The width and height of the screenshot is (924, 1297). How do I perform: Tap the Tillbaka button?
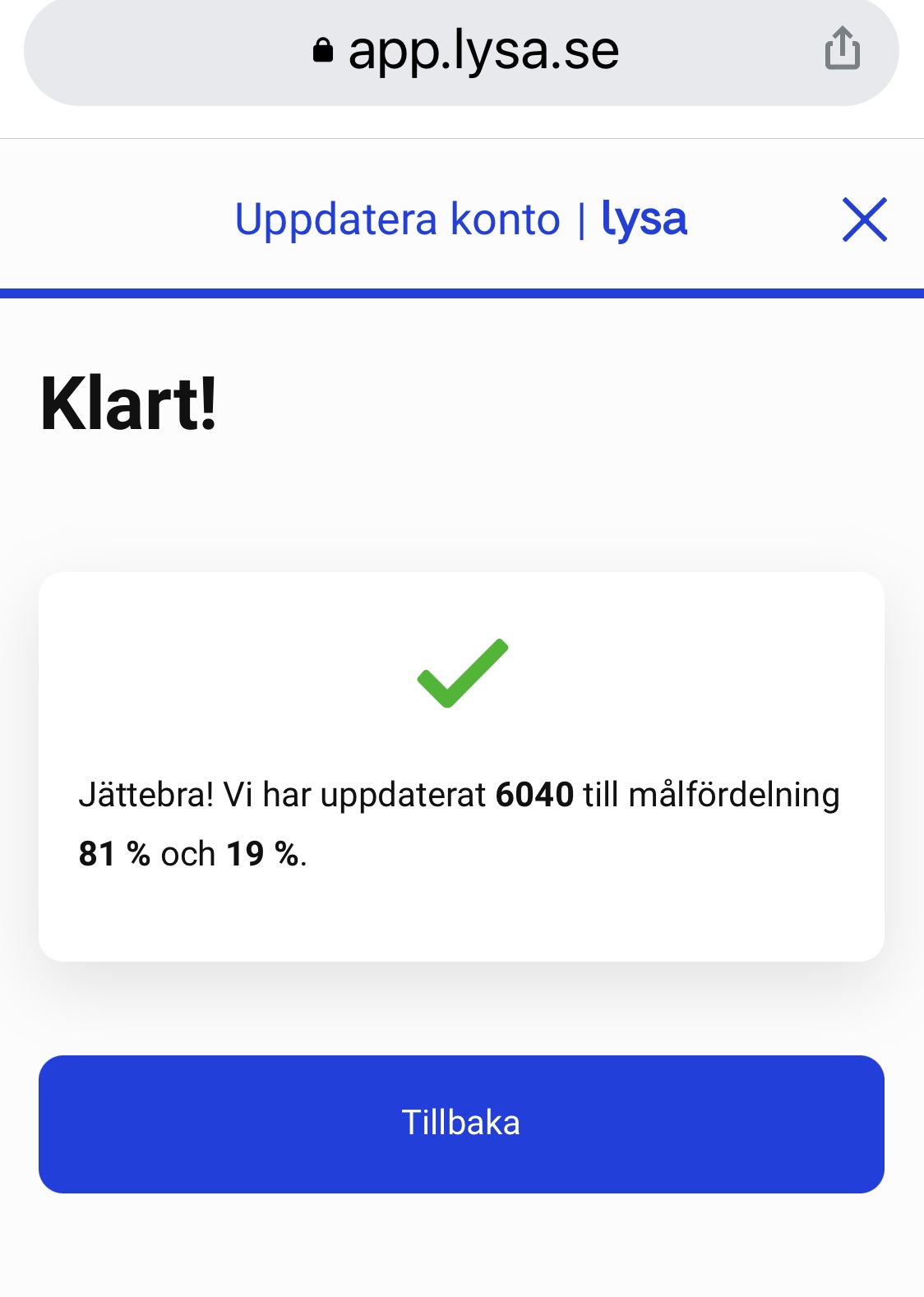tap(461, 1124)
